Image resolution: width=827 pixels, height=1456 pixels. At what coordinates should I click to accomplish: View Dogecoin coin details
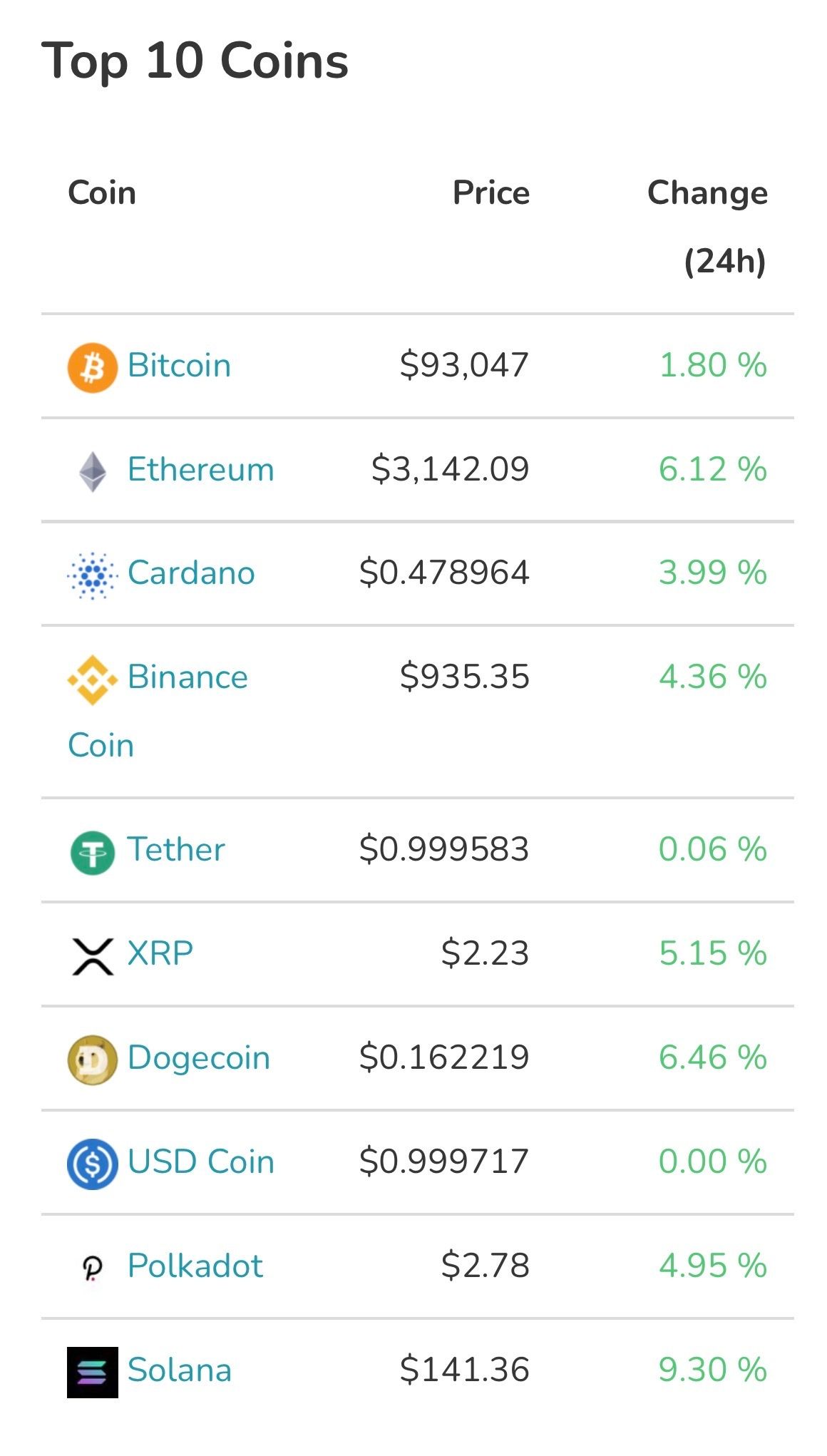(198, 1058)
